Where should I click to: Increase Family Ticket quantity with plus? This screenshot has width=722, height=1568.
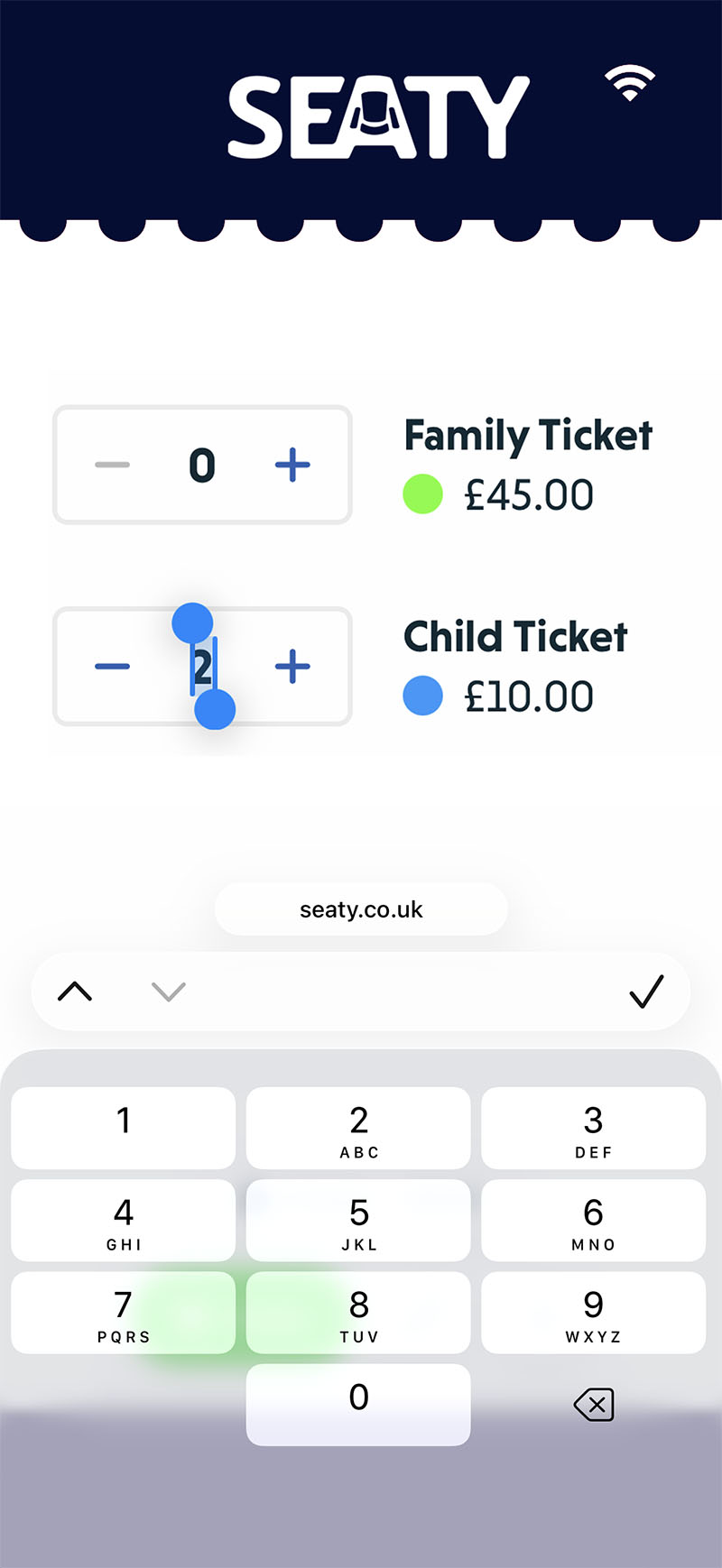292,465
